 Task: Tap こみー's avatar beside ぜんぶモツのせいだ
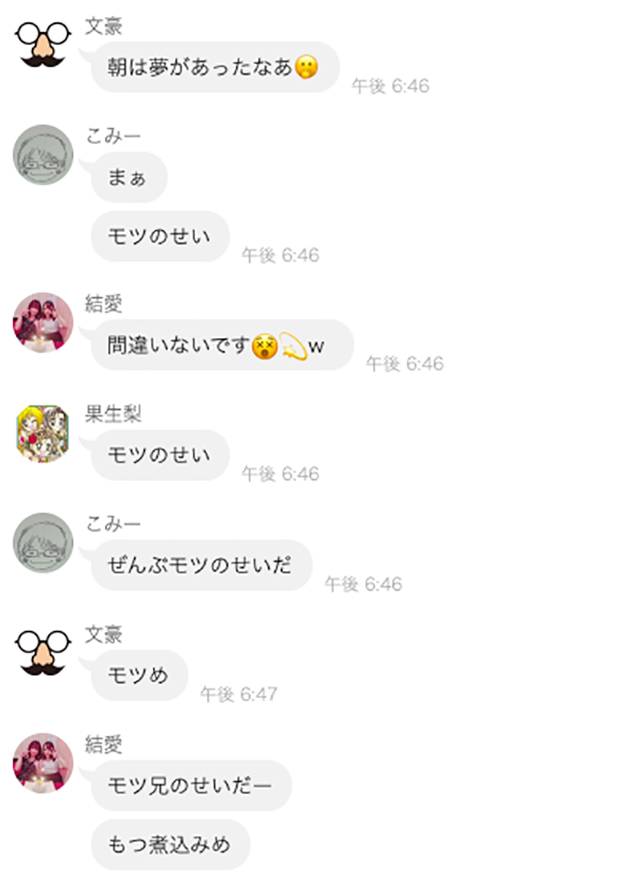(43, 543)
